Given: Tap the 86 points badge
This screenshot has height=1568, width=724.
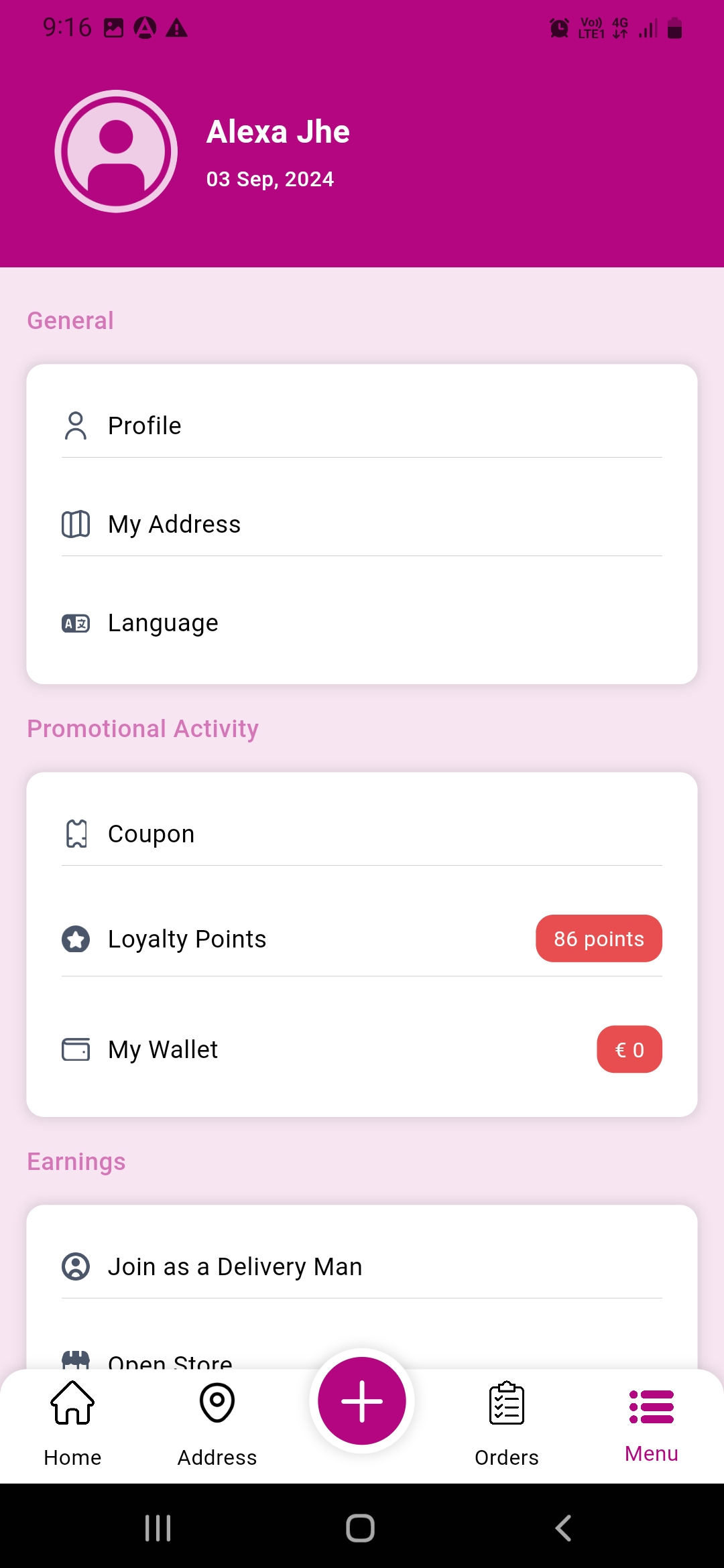Looking at the screenshot, I should pos(599,938).
